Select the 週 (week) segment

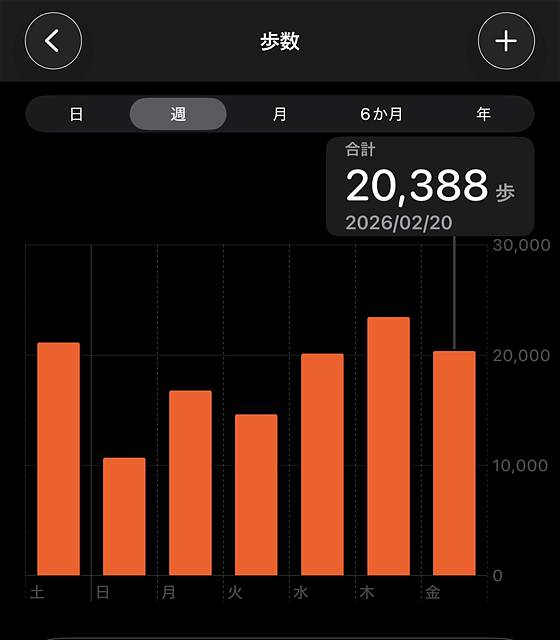tap(178, 114)
